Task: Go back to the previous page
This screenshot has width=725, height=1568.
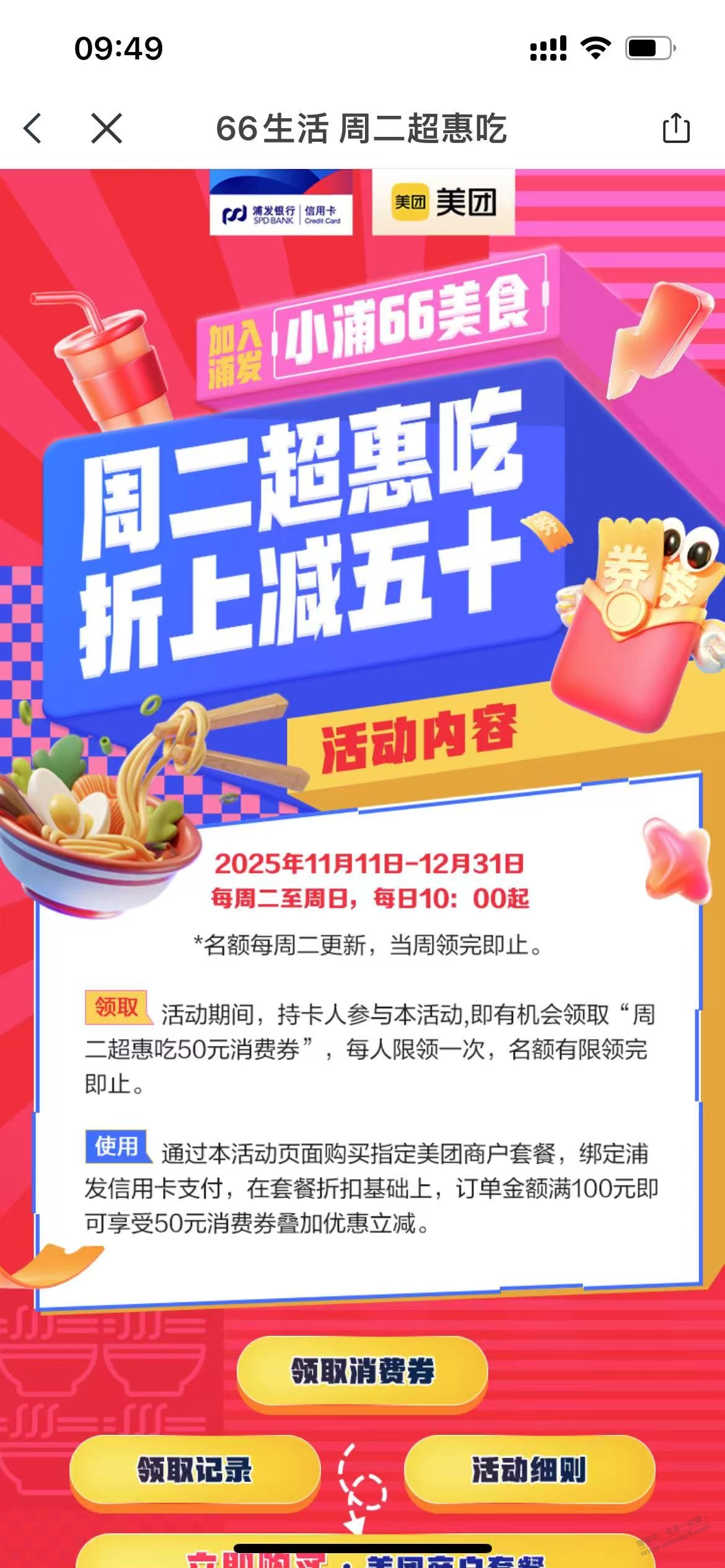Action: (33, 129)
